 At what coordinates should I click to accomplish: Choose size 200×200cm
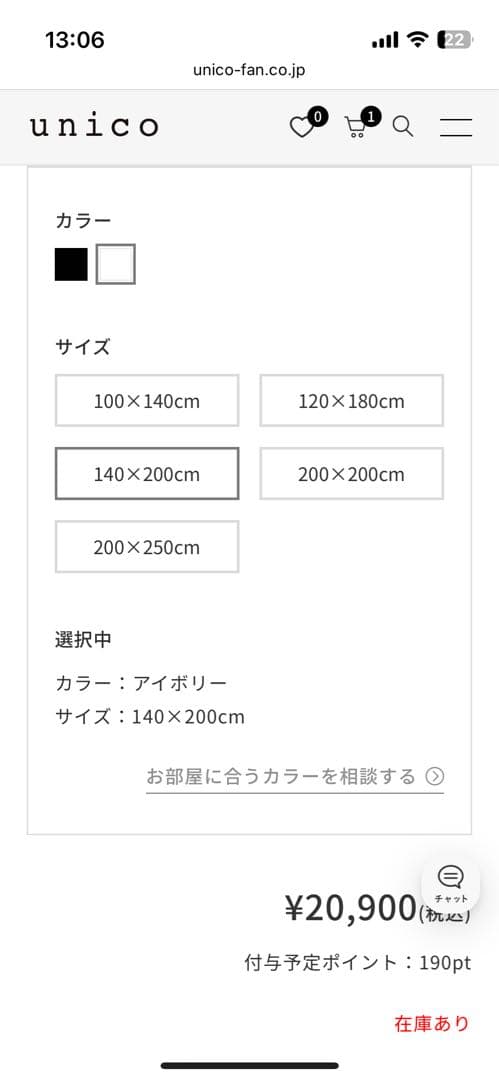pyautogui.click(x=352, y=474)
